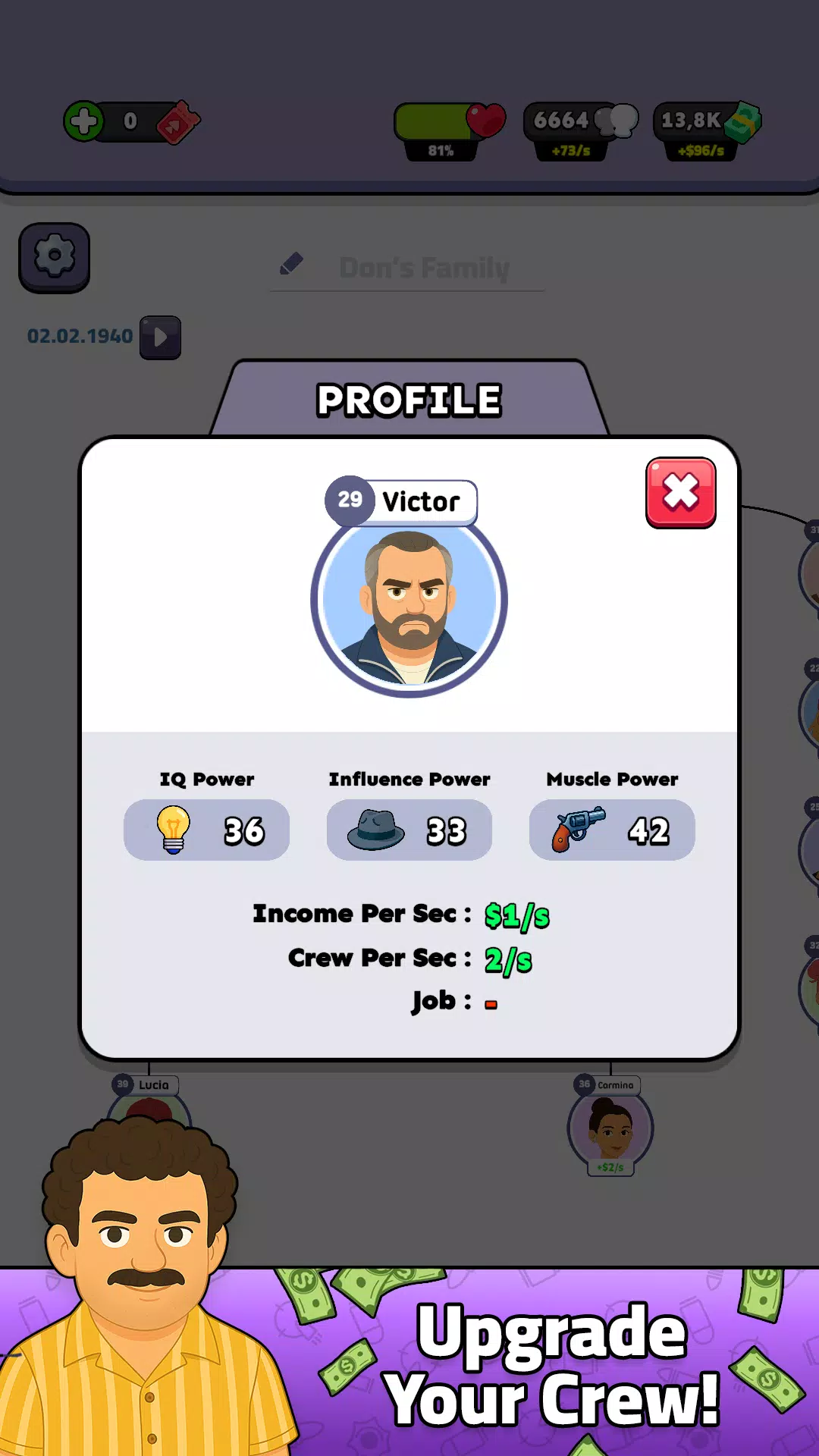The height and width of the screenshot is (1456, 819).
Task: Close Victor's profile card
Action: click(x=680, y=493)
